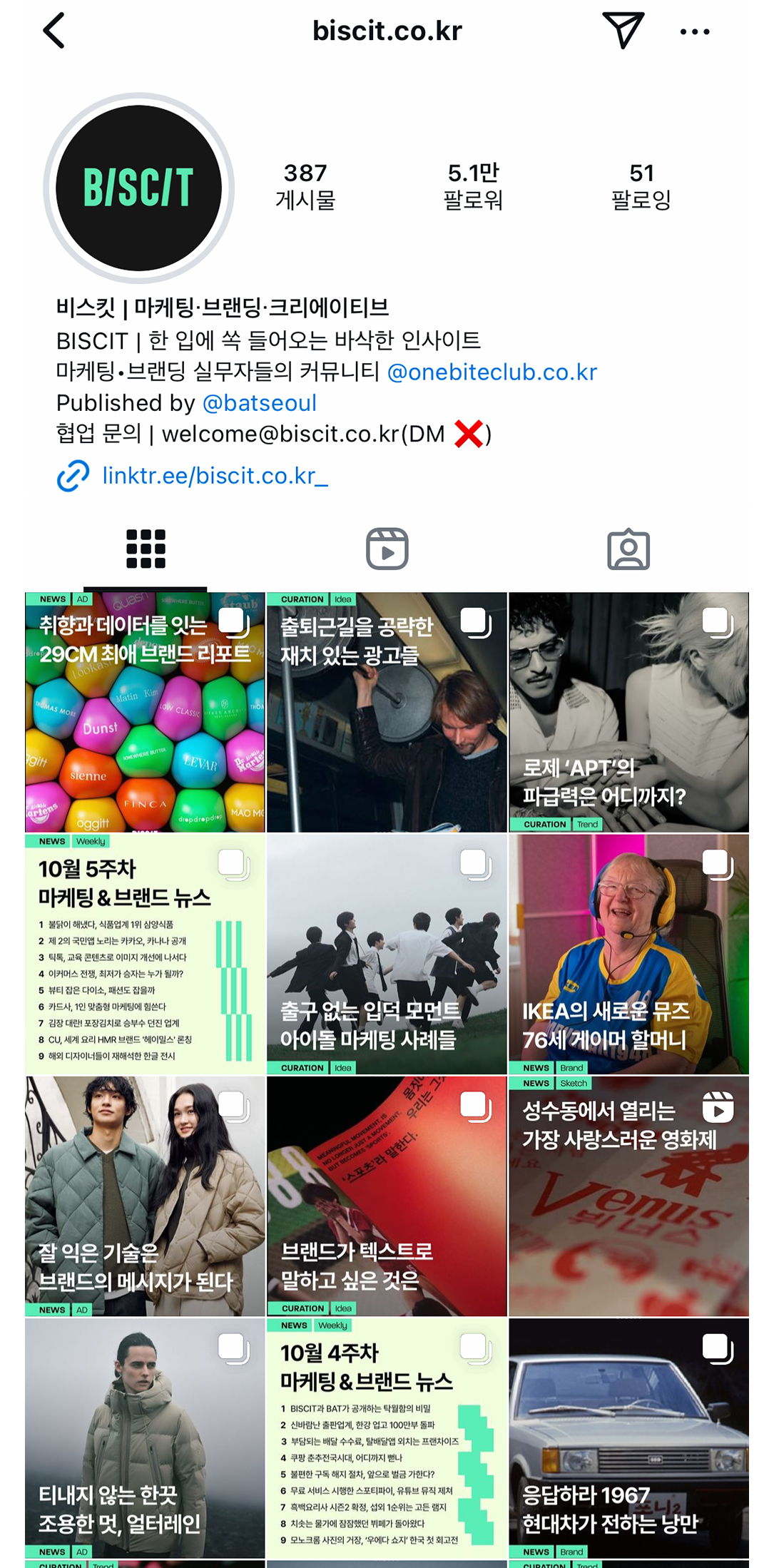This screenshot has width=774, height=1568.
Task: Open the 응답하라 1967 현대차 post
Action: click(x=628, y=1437)
